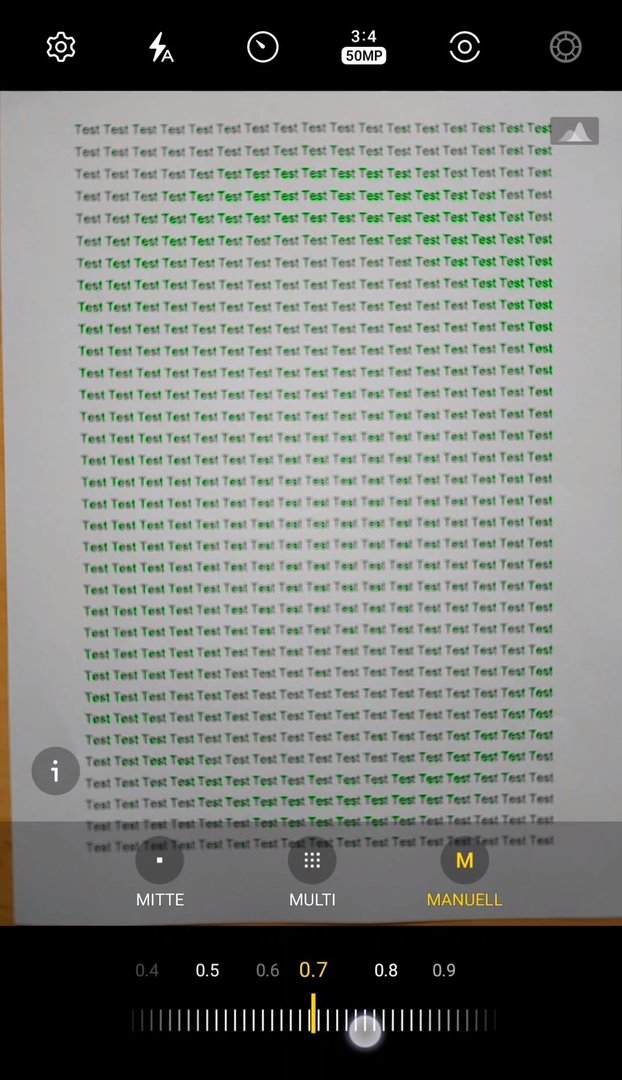The image size is (622, 1080).
Task: Toggle the histogram display
Action: click(x=574, y=131)
